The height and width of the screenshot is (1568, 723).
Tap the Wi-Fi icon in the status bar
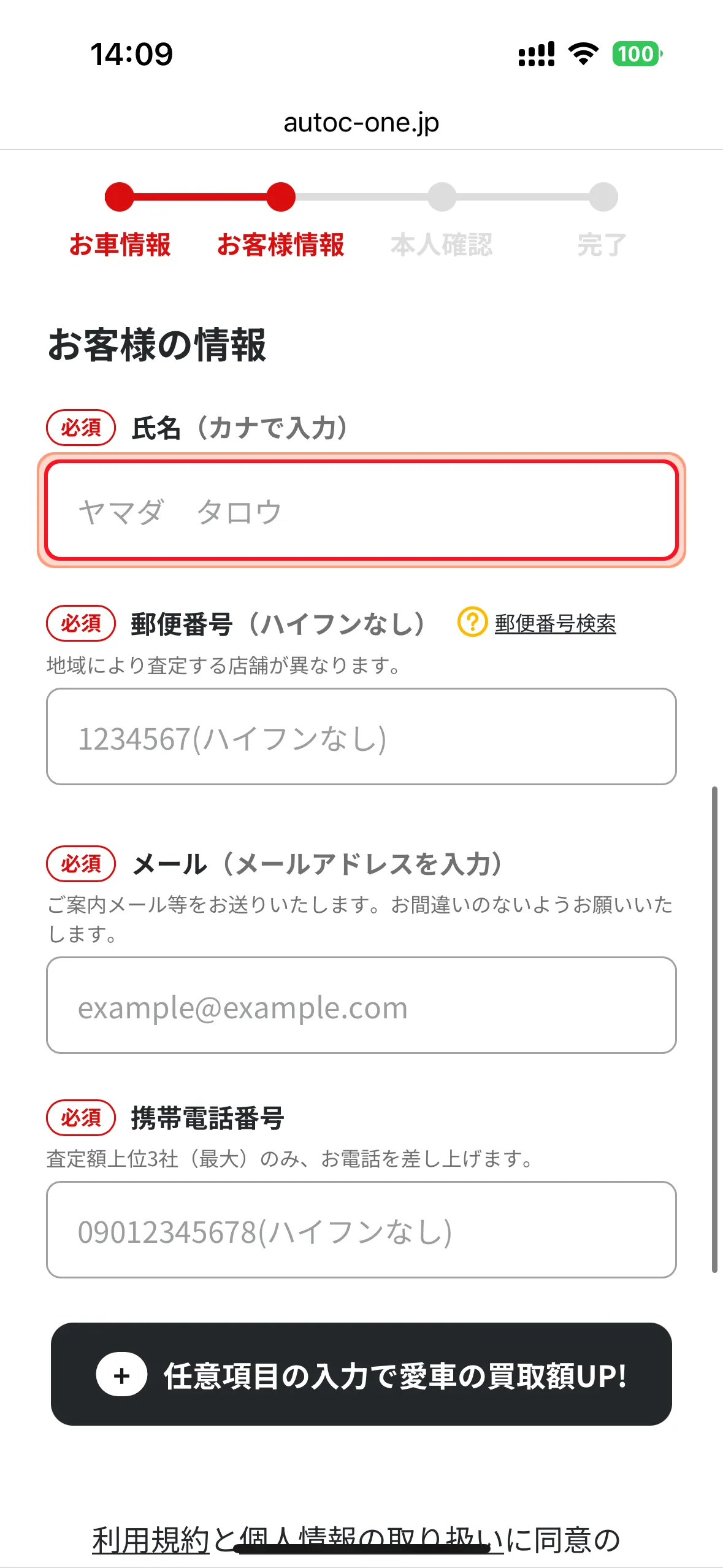(x=581, y=55)
